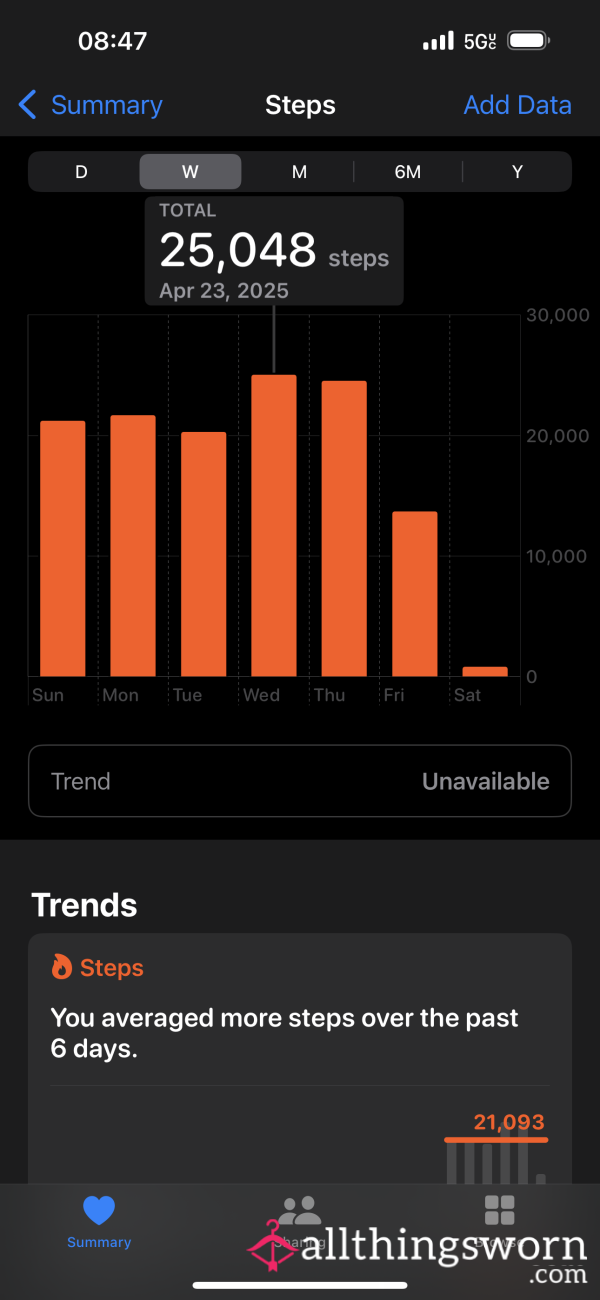
Task: Open the Summary tab
Action: pyautogui.click(x=99, y=1221)
